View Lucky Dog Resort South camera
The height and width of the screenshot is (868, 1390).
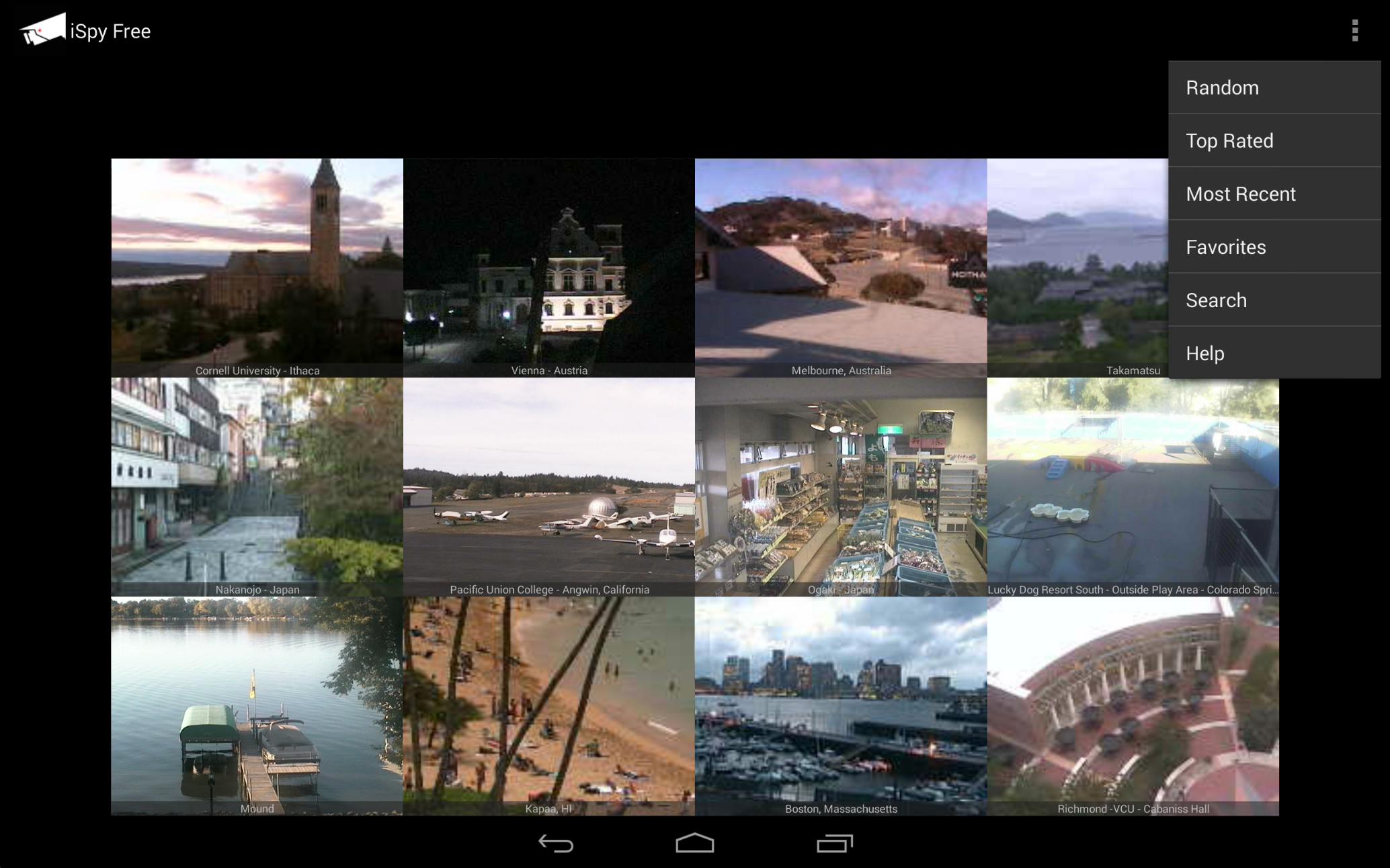tap(1133, 486)
